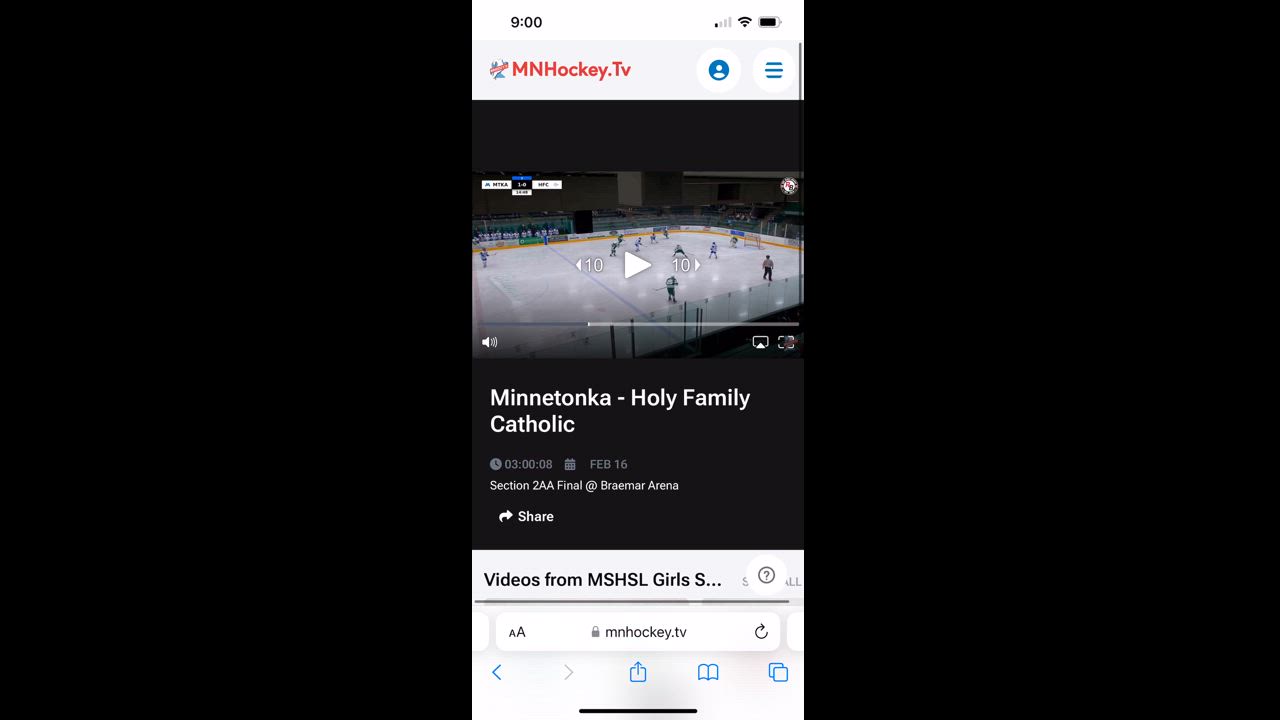
Task: Mute the video volume
Action: pyautogui.click(x=489, y=342)
